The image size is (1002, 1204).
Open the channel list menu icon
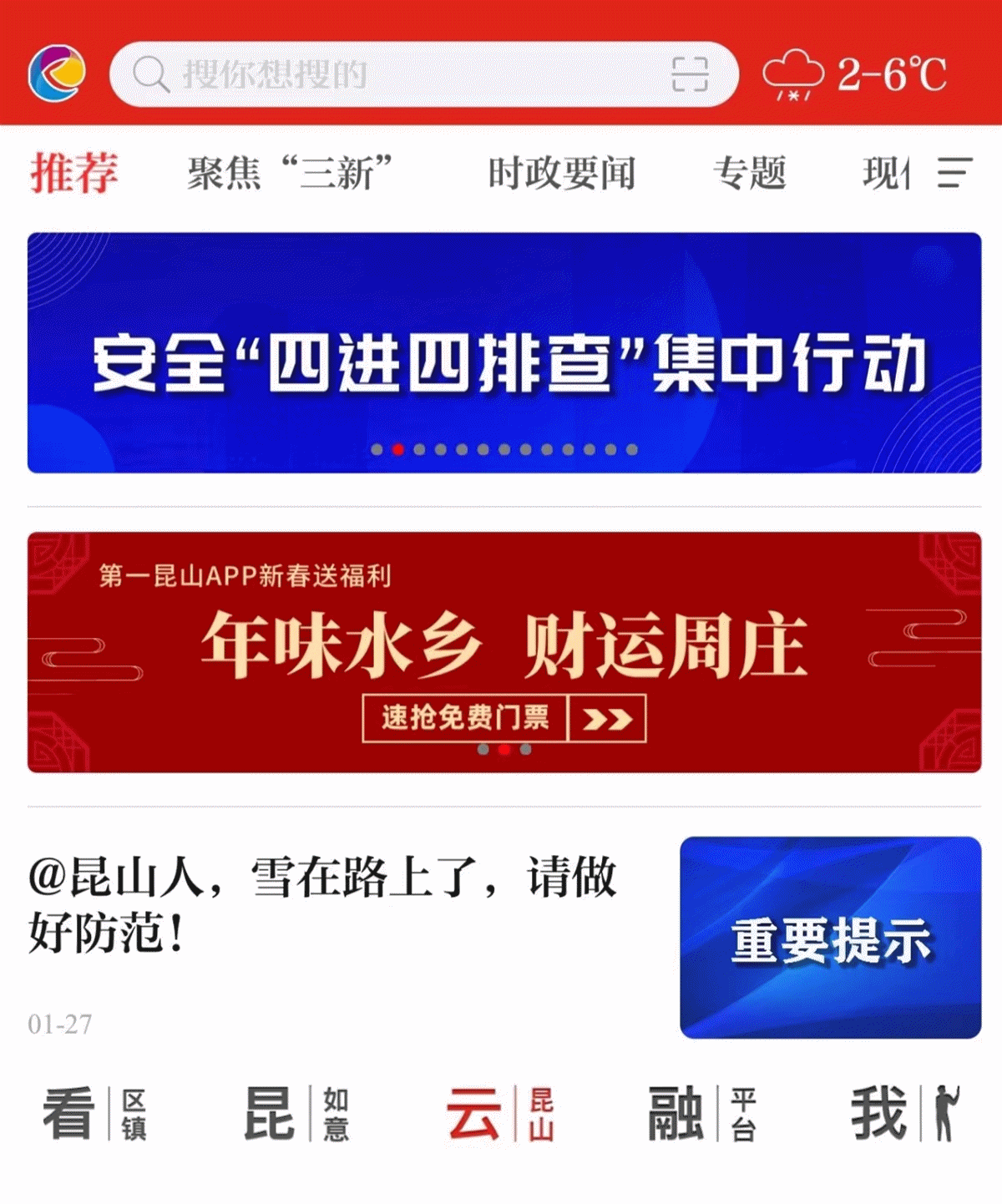954,174
